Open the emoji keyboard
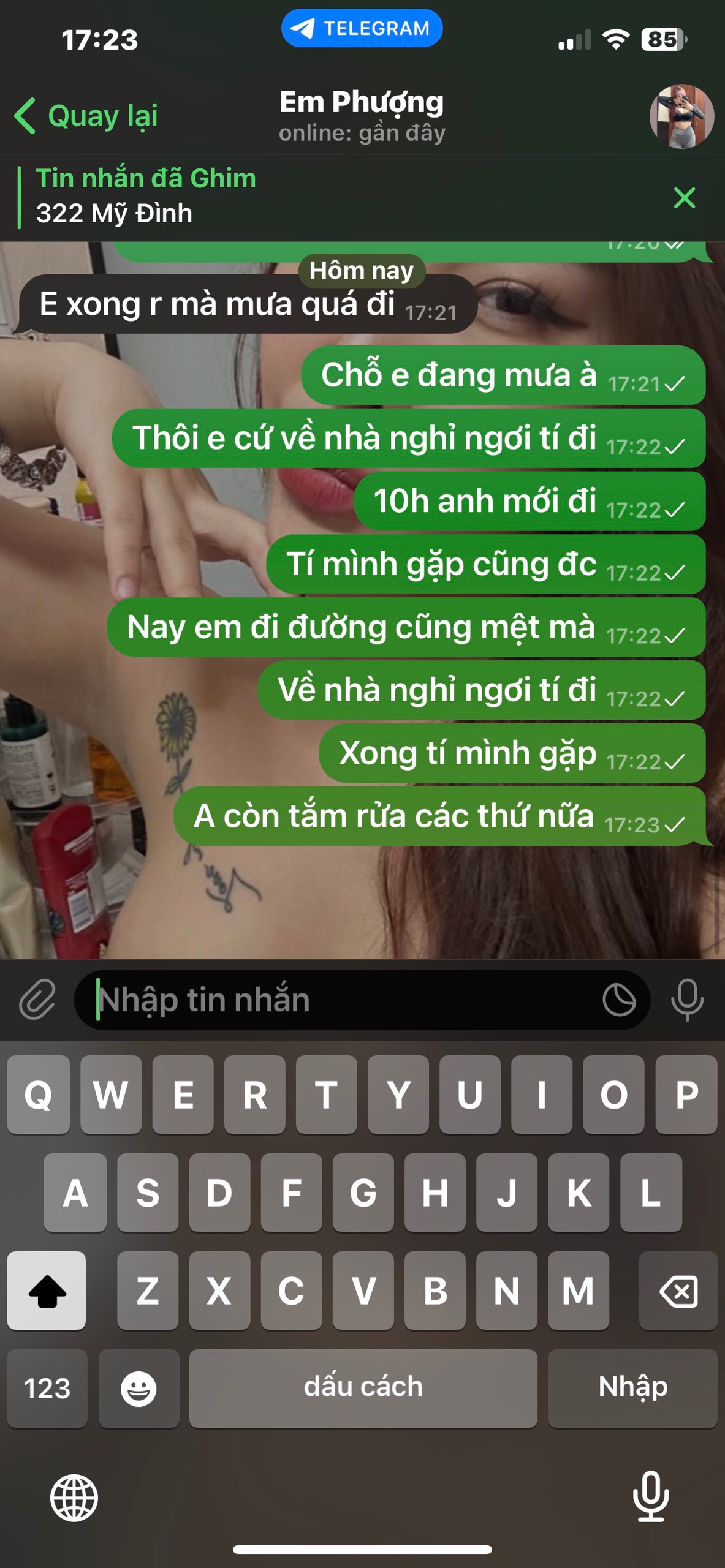Image resolution: width=725 pixels, height=1568 pixels. point(139,1388)
